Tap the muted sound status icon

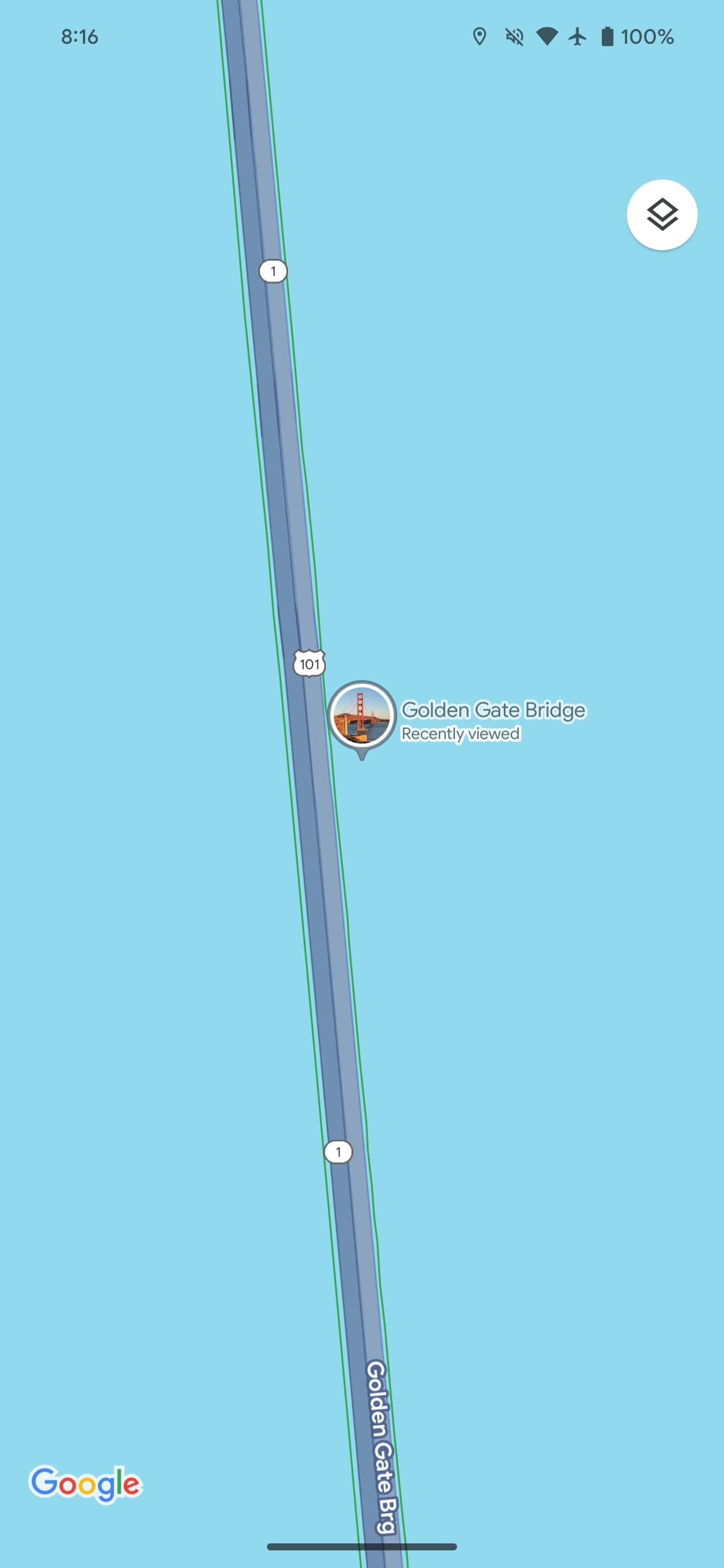[x=514, y=37]
